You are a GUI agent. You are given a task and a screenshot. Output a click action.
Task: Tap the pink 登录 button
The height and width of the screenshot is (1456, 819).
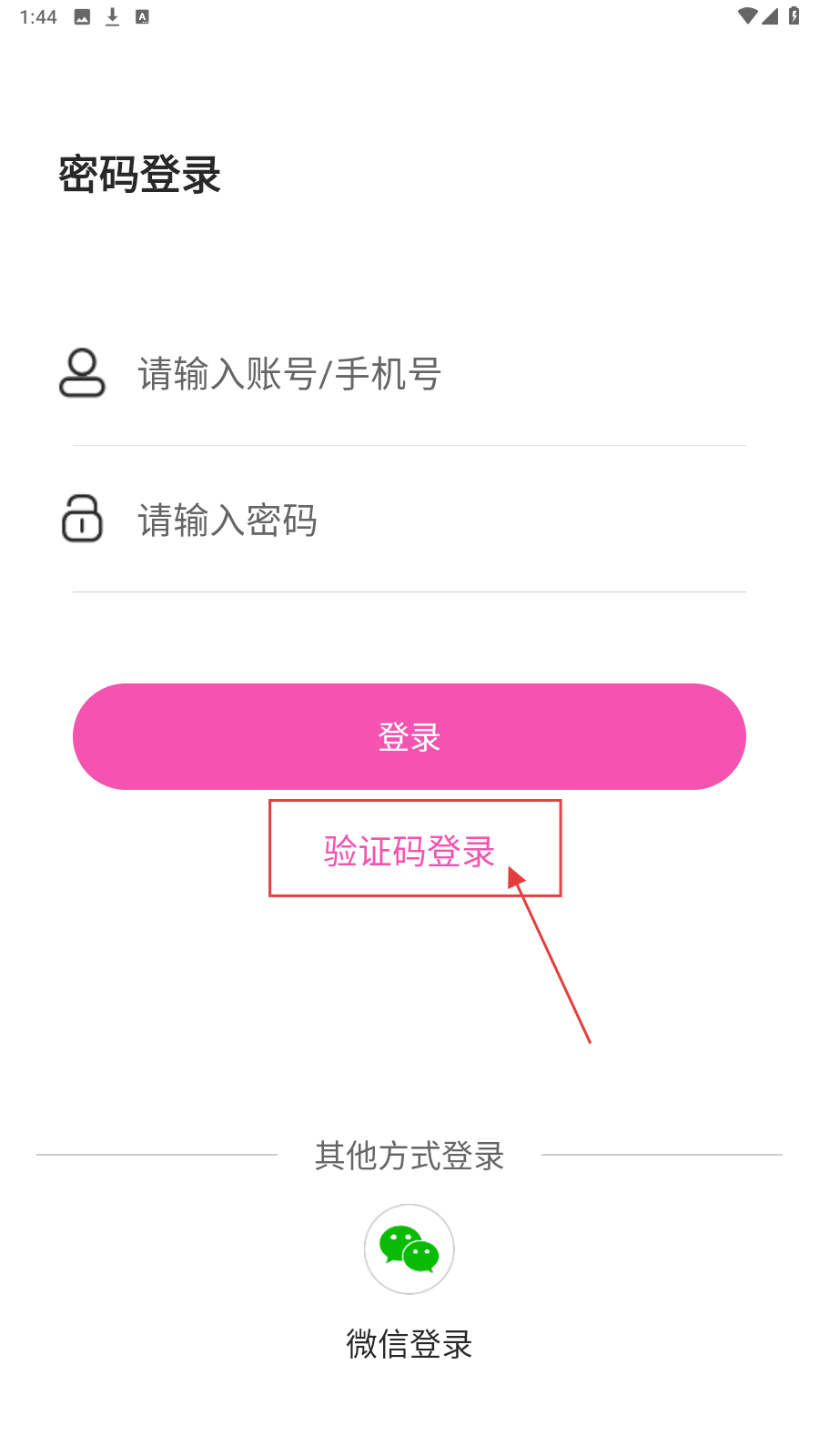pyautogui.click(x=409, y=736)
